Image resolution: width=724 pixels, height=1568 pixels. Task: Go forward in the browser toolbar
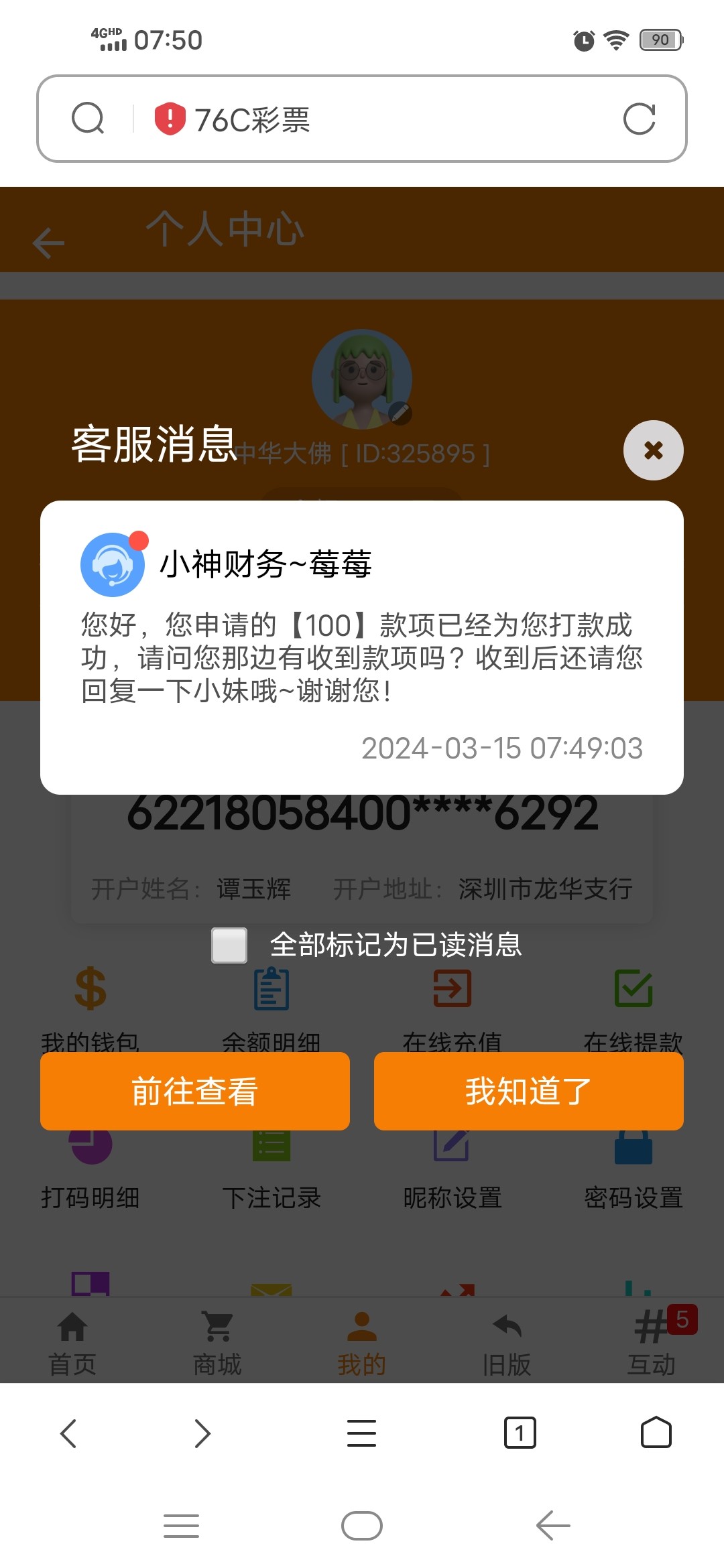[202, 1433]
